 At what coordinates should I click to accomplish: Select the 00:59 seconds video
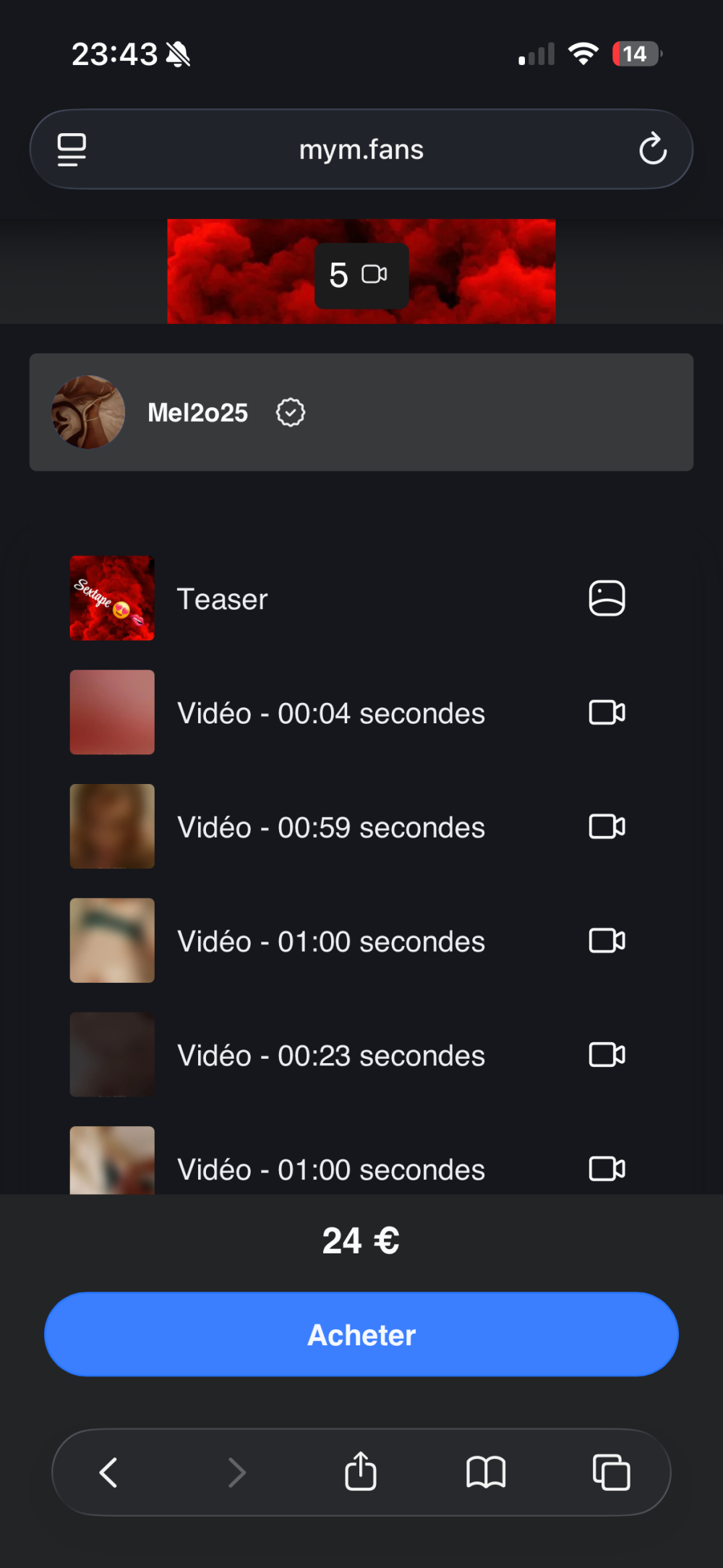point(330,827)
